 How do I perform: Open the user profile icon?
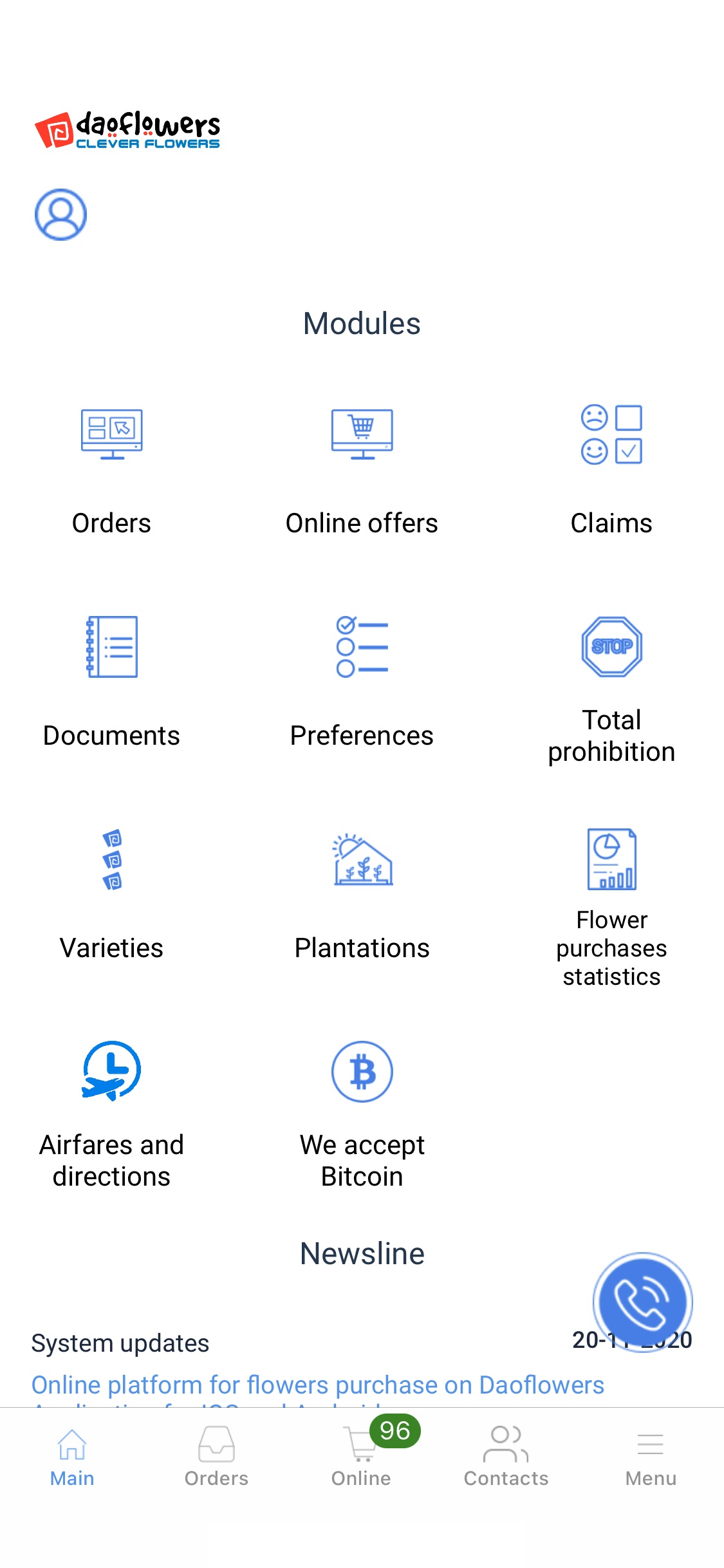point(60,214)
